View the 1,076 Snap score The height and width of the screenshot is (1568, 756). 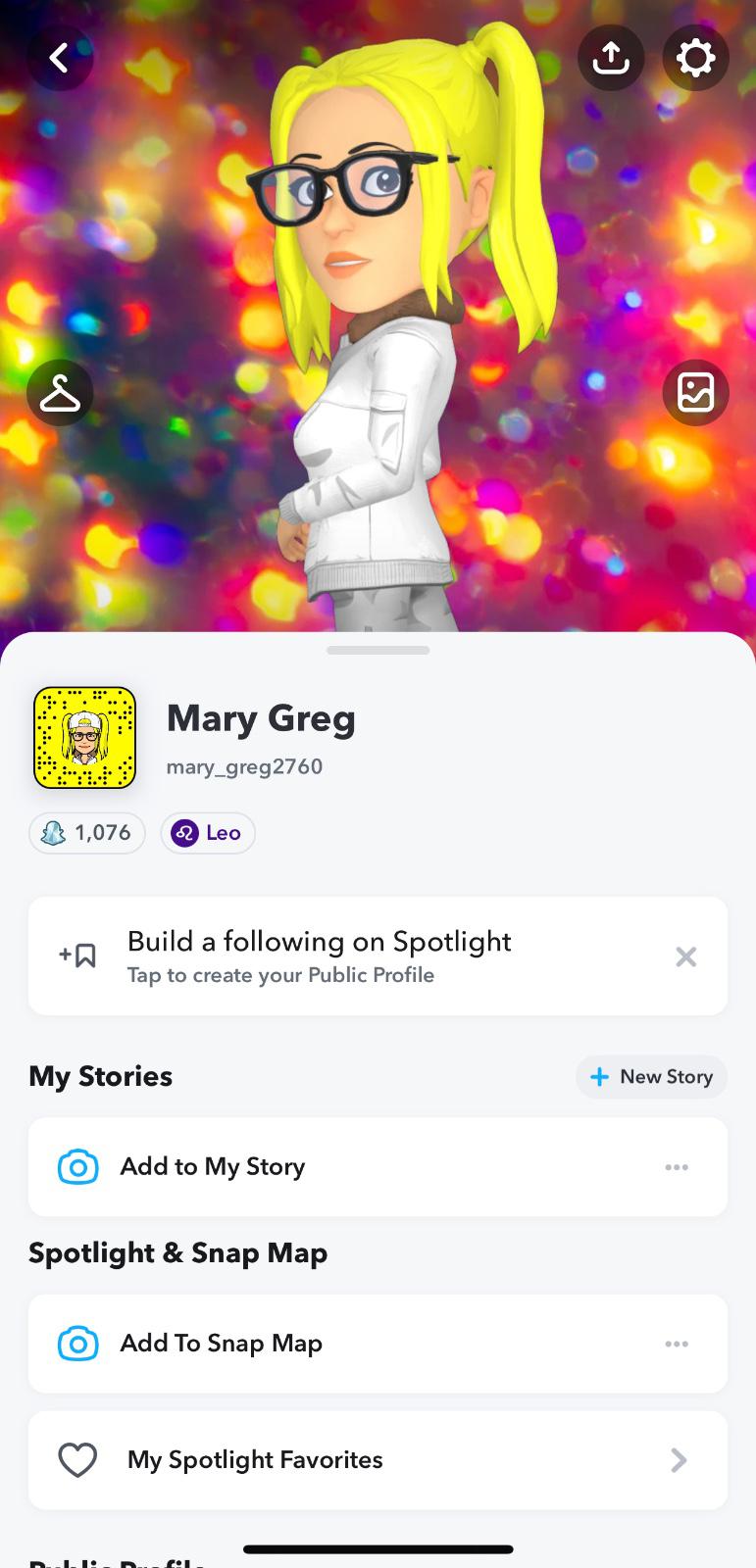pyautogui.click(x=87, y=833)
